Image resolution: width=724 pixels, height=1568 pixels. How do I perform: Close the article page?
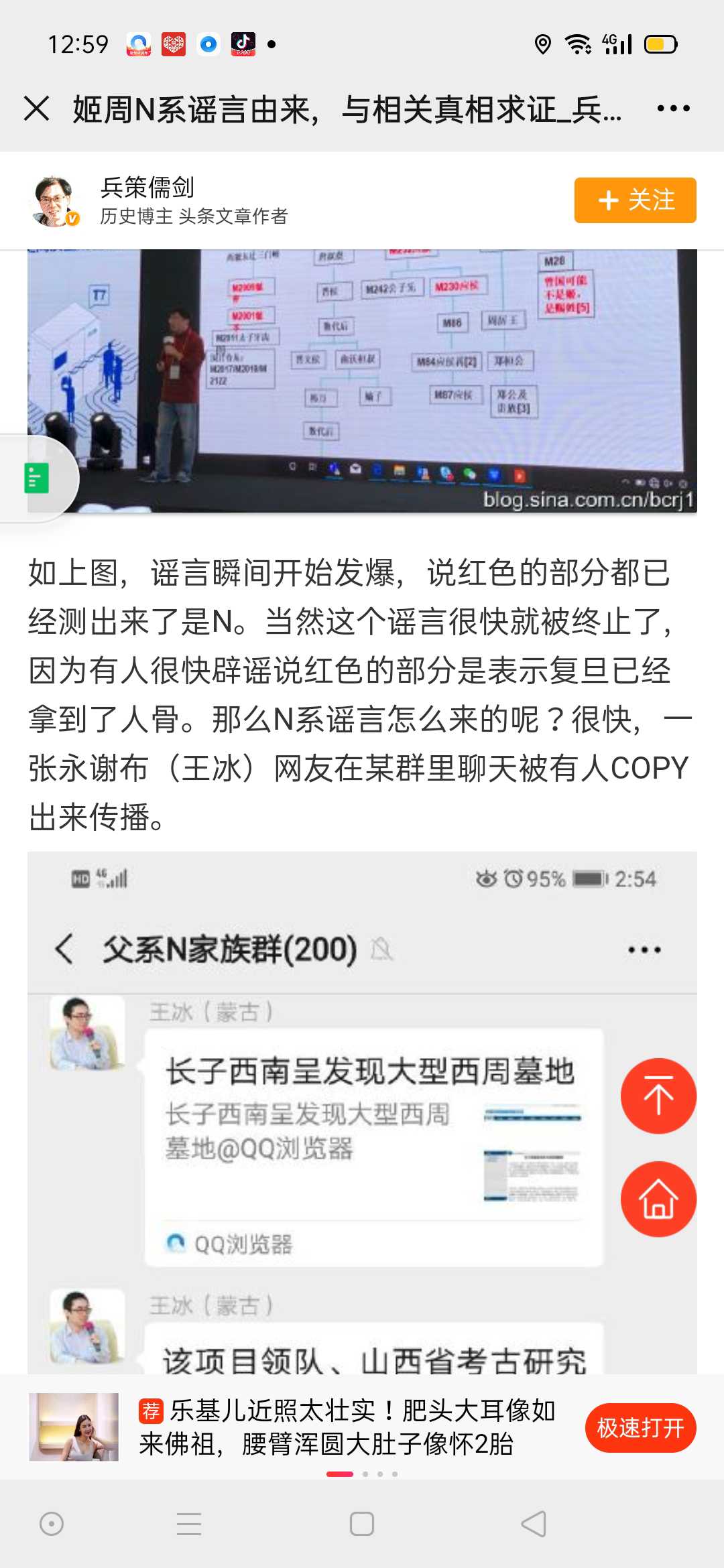(37, 109)
